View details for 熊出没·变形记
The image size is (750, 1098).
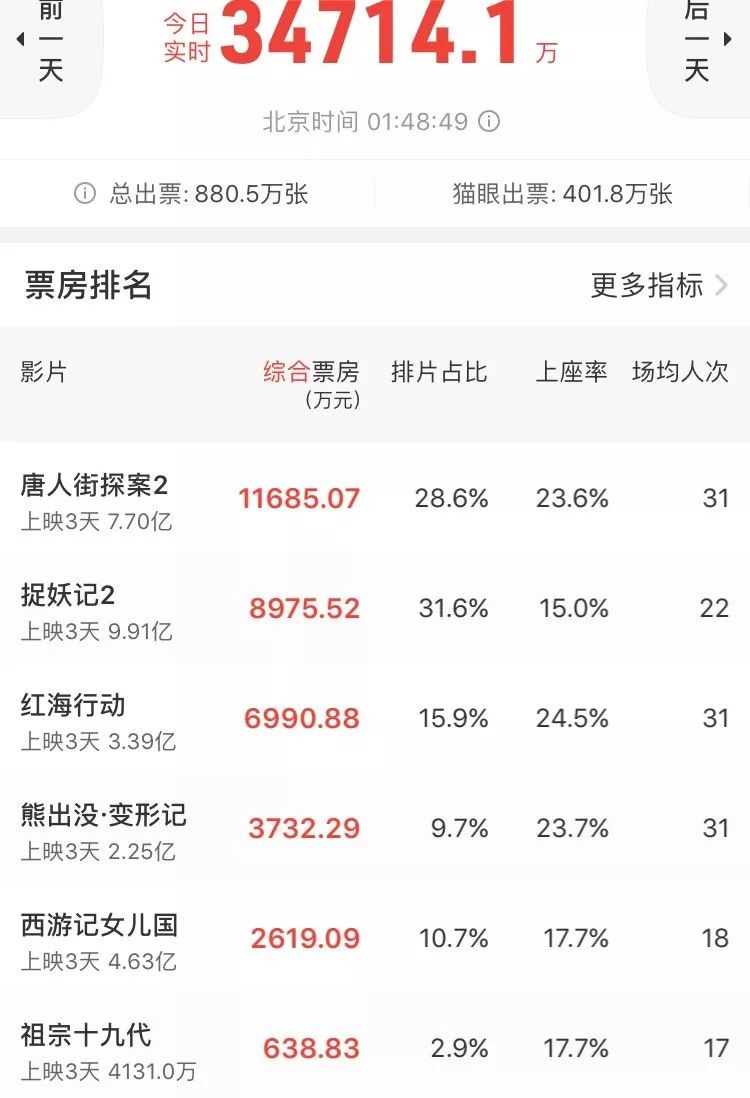pos(375,828)
